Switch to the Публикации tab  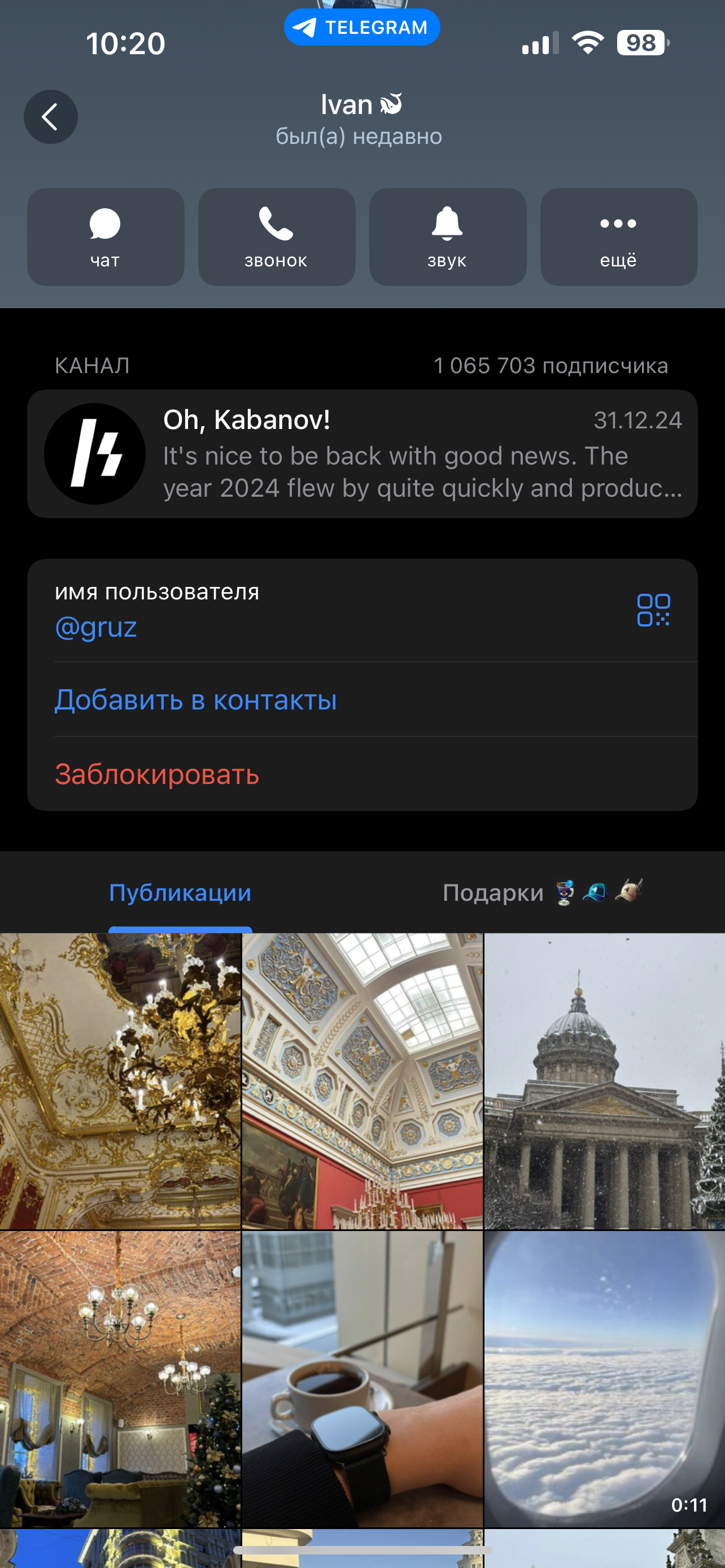point(180,893)
